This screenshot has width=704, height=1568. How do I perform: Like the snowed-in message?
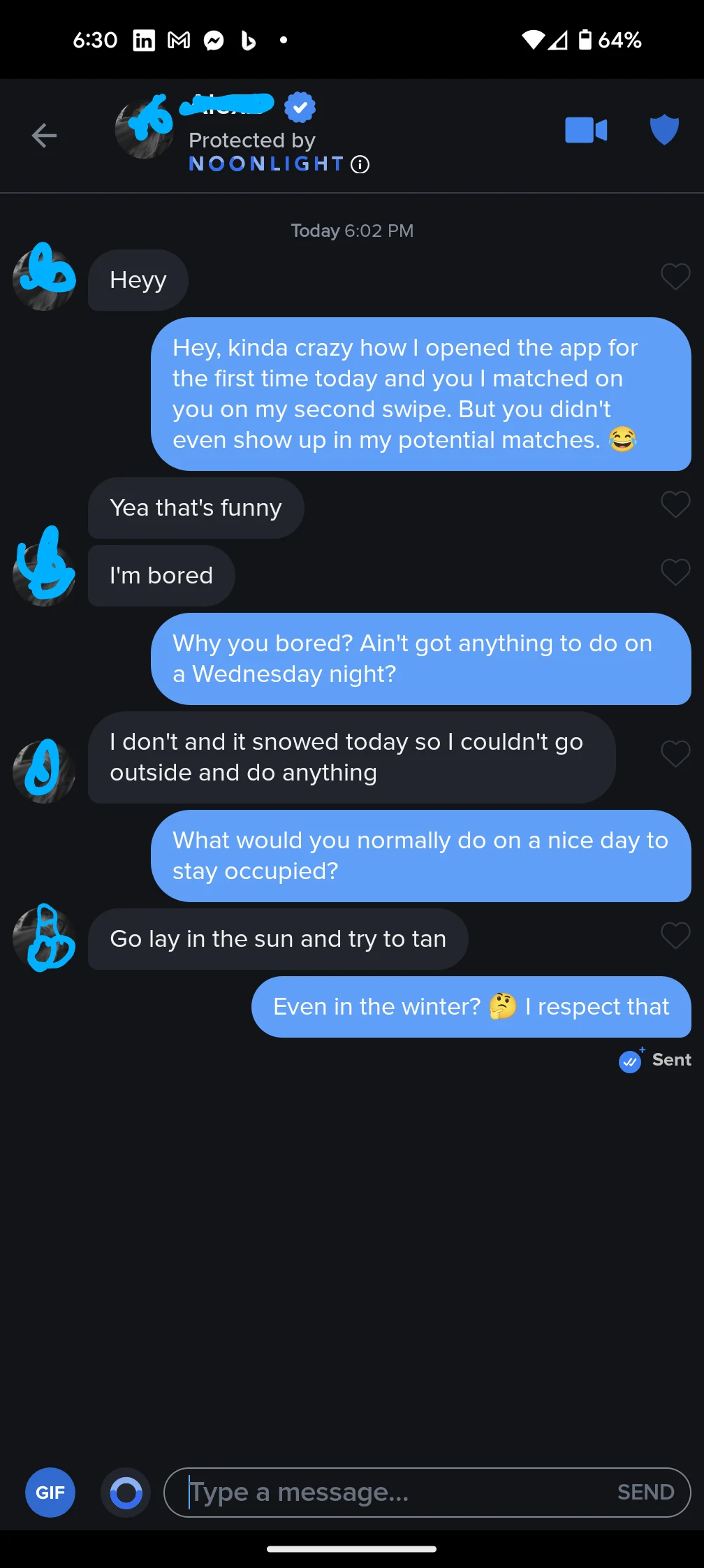pyautogui.click(x=675, y=753)
